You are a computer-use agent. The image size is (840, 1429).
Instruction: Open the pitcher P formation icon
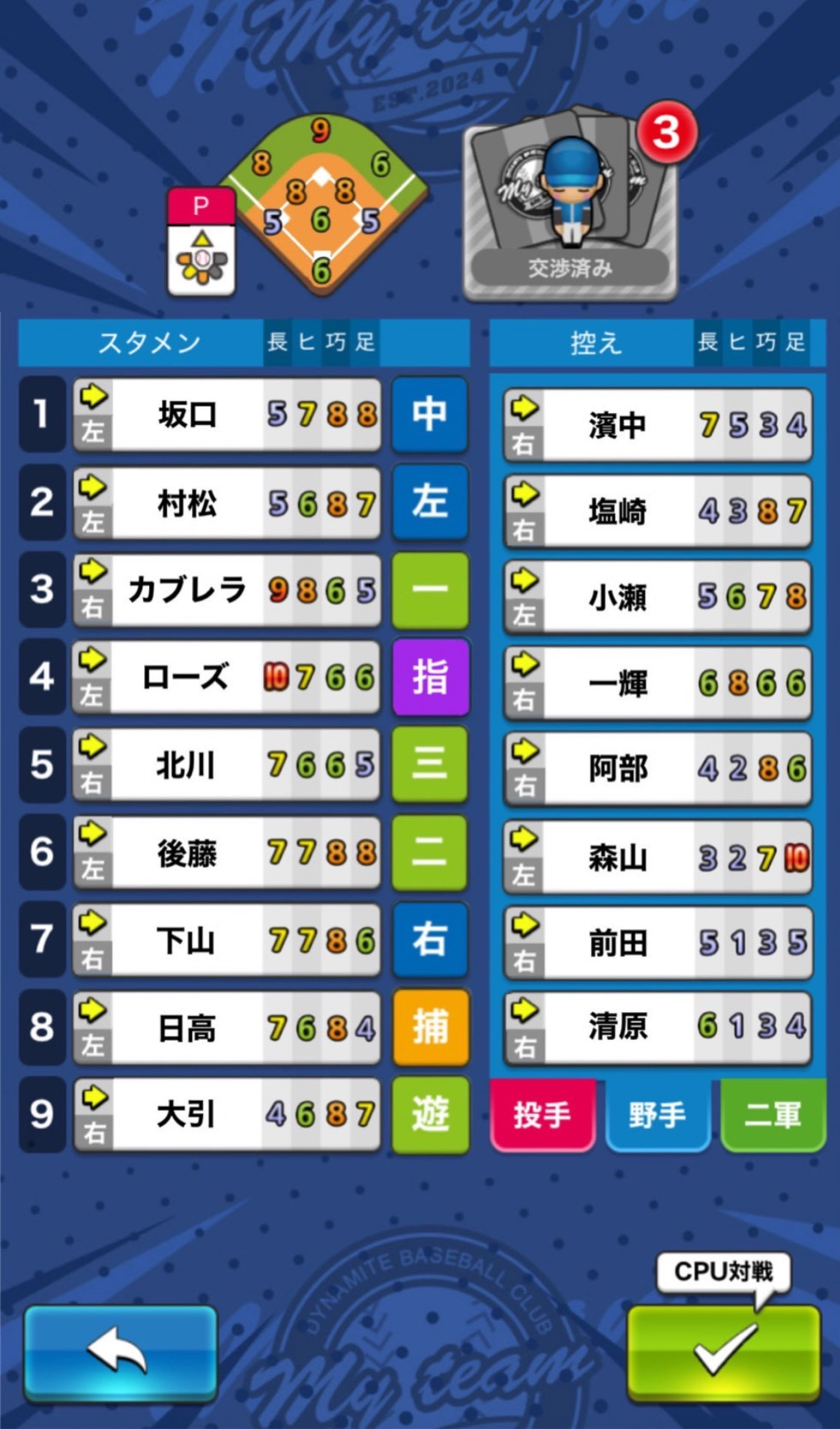point(201,241)
